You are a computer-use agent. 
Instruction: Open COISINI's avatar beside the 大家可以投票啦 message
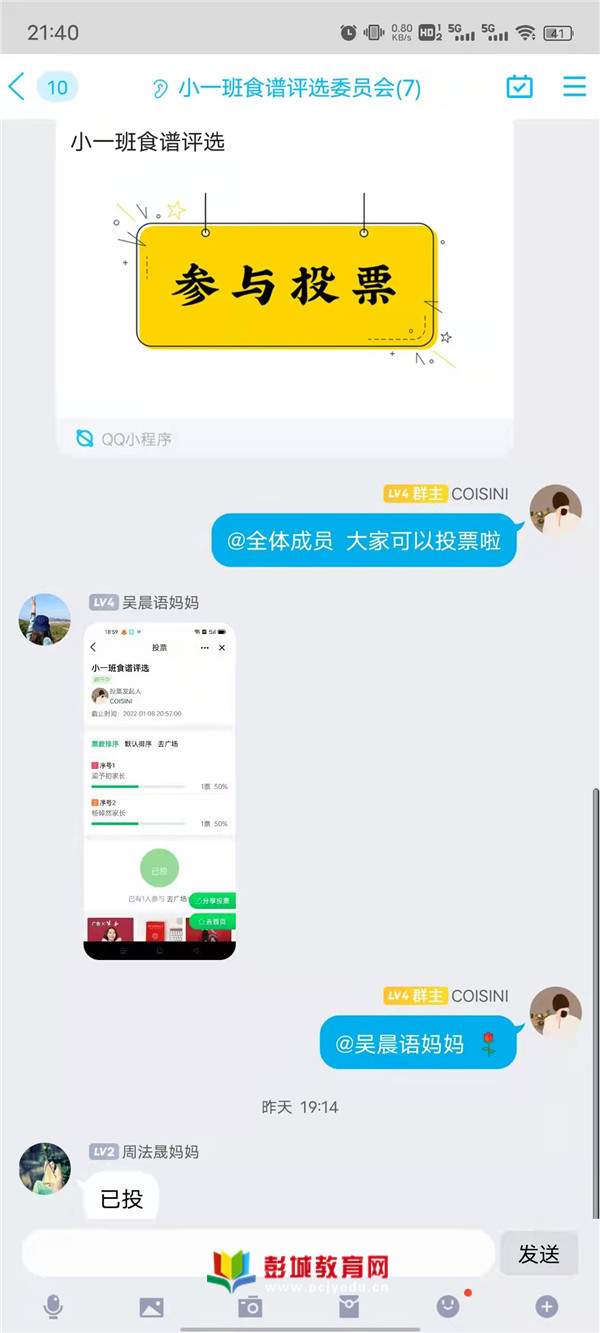[x=555, y=511]
